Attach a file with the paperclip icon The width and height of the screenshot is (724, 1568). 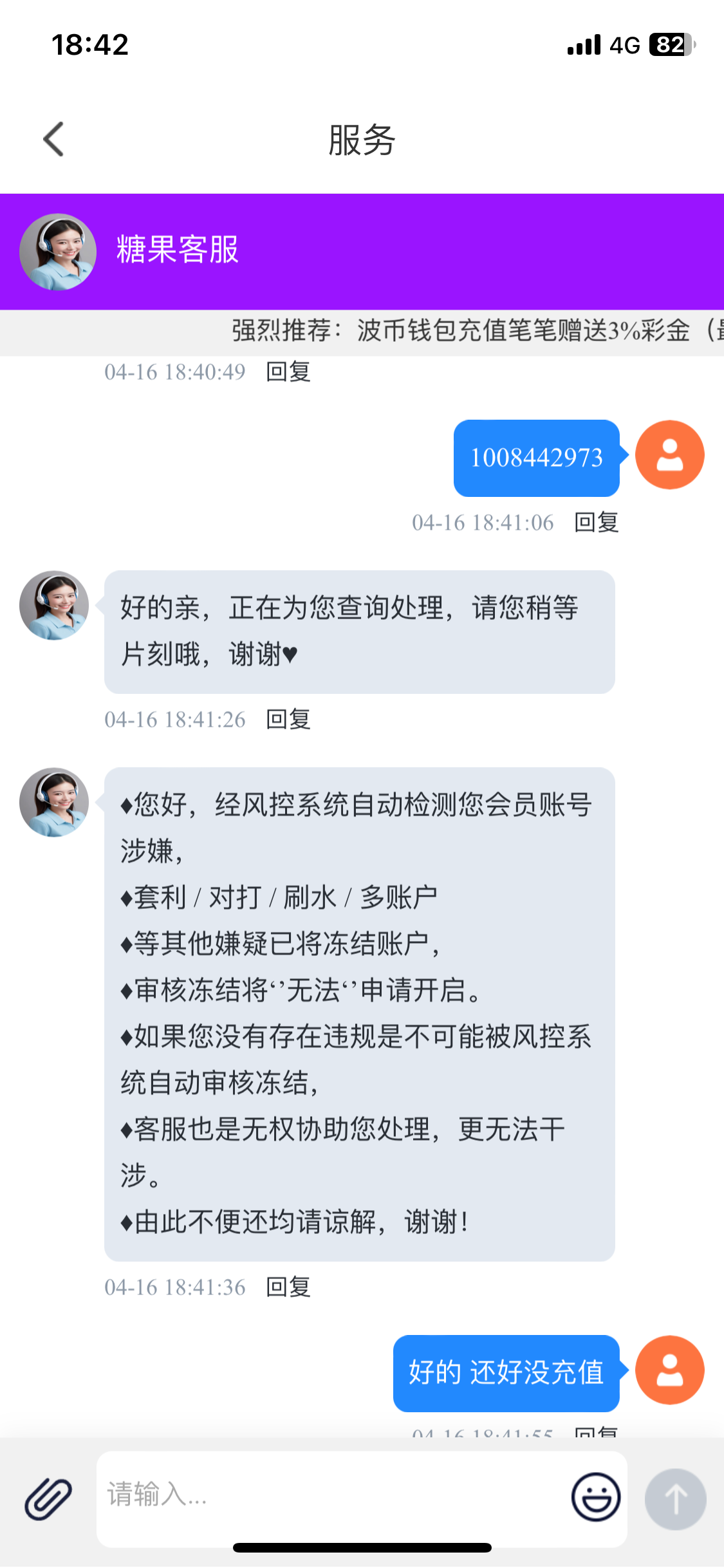(48, 1498)
